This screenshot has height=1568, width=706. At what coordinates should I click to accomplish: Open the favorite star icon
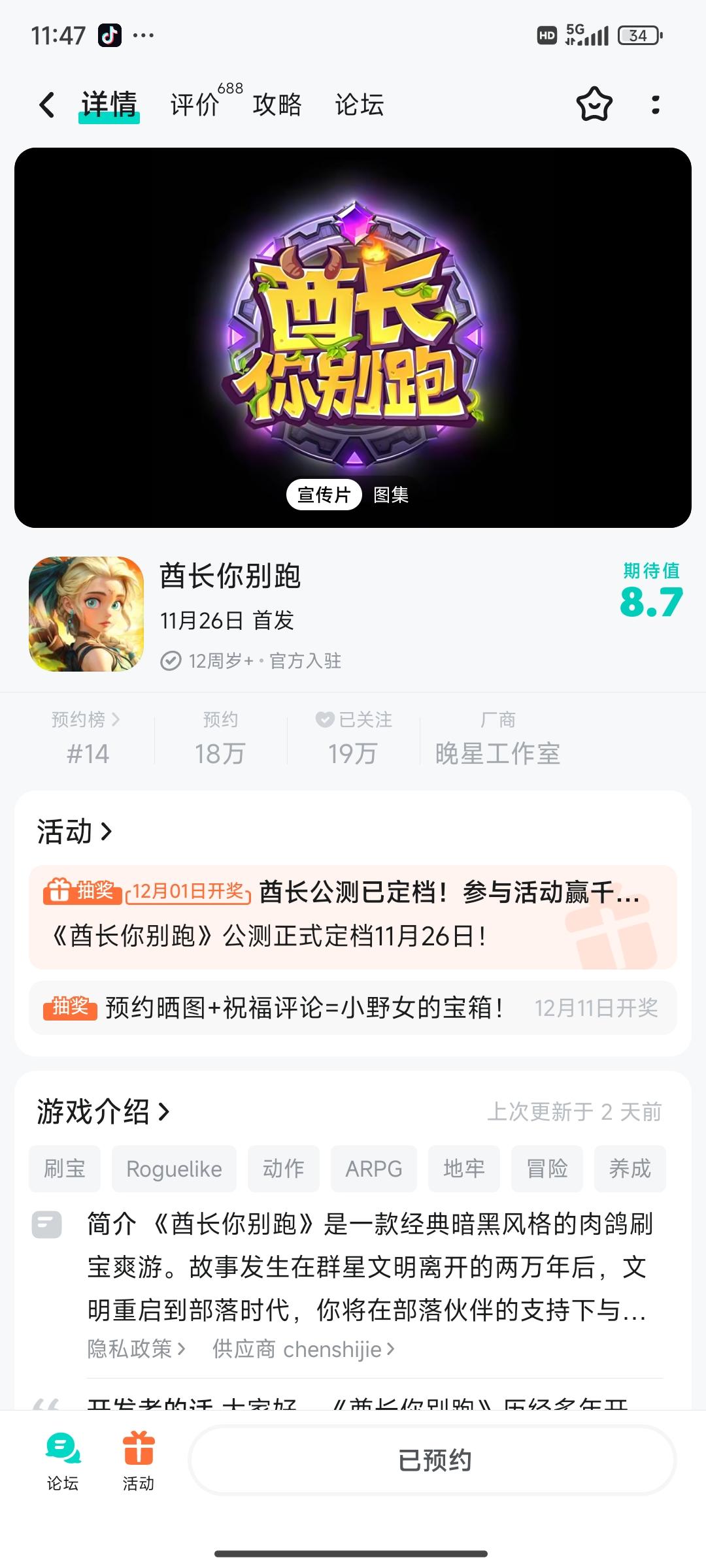(594, 105)
